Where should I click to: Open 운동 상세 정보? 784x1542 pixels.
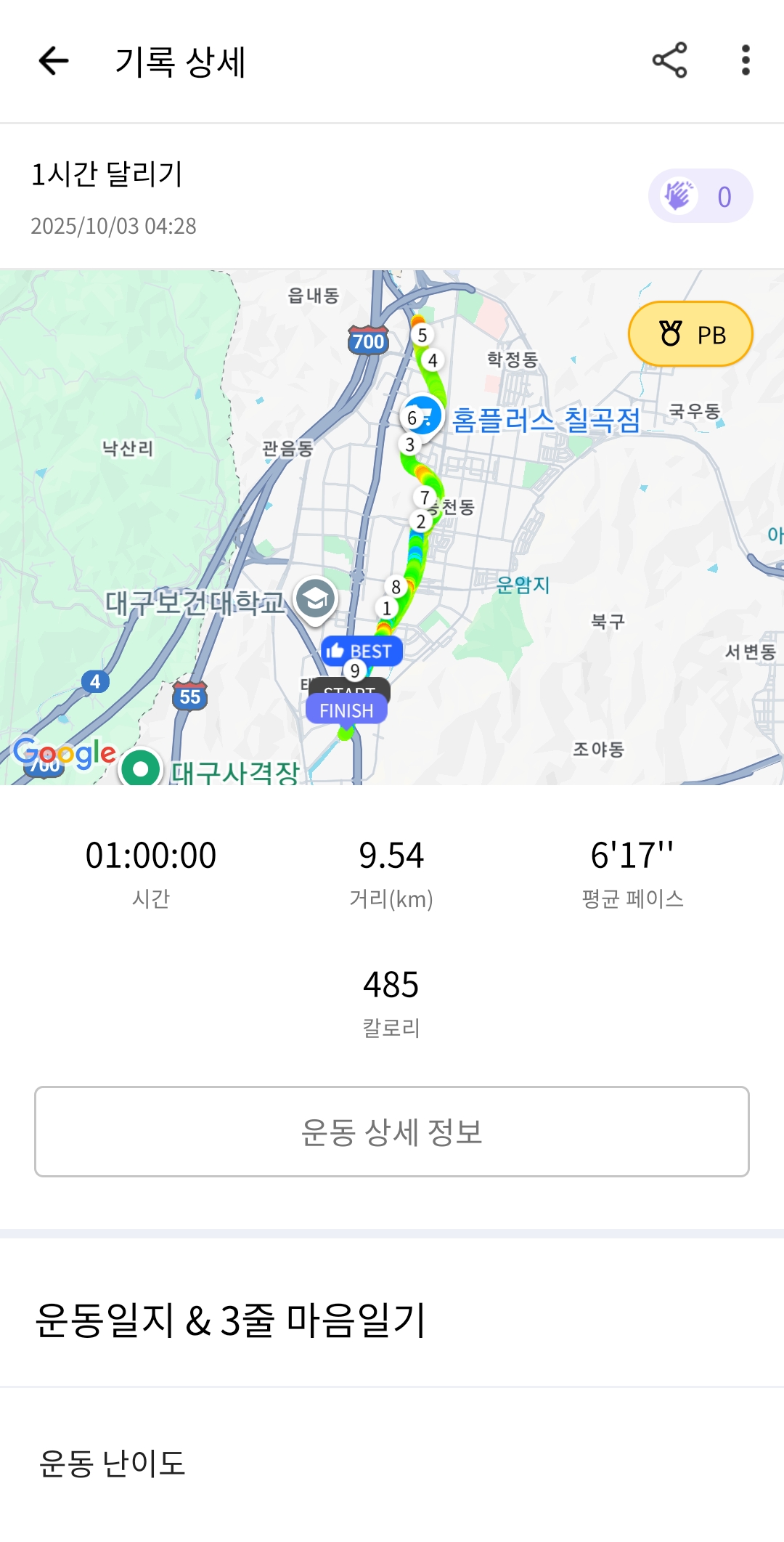pos(392,1132)
